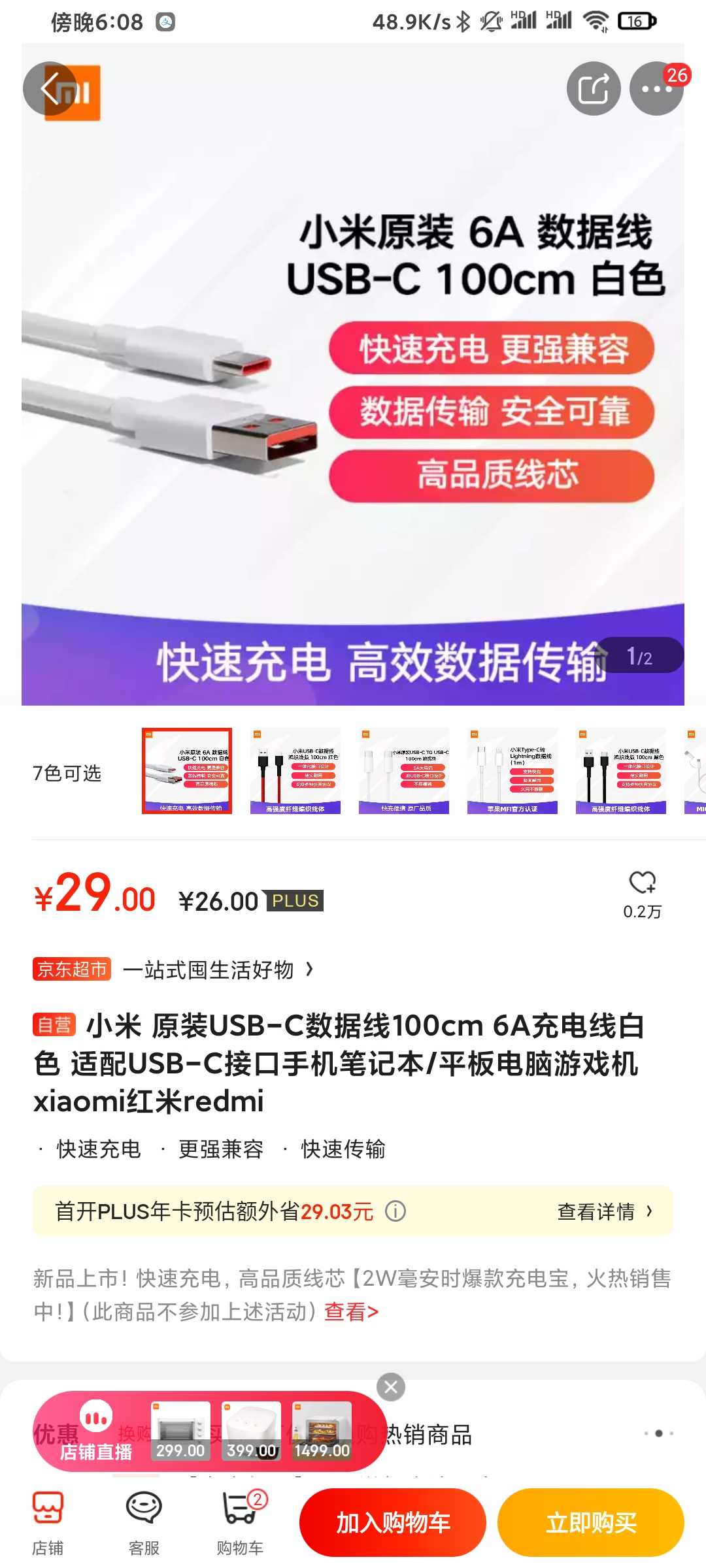706x1568 pixels.
Task: Open the three-dot more menu
Action: coord(656,89)
